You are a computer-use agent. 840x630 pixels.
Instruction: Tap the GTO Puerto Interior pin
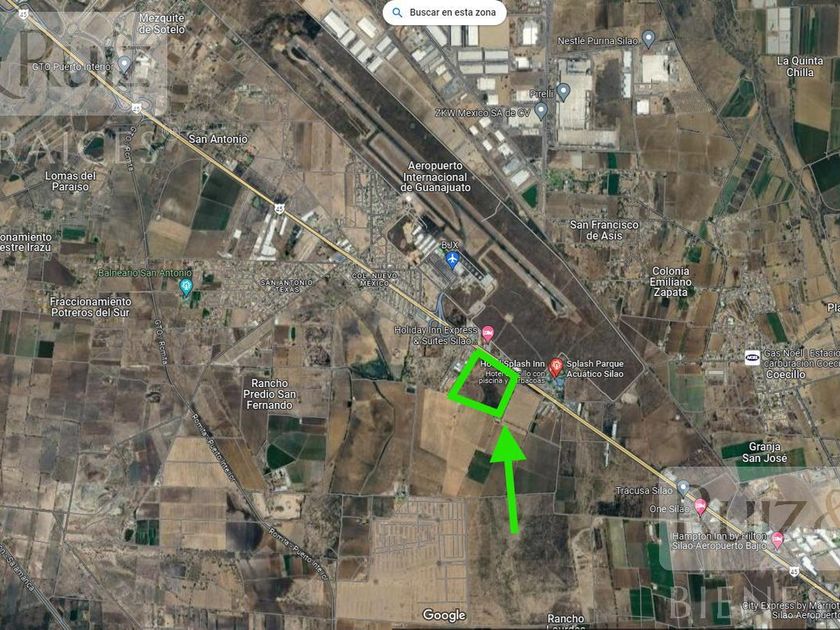pos(125,65)
